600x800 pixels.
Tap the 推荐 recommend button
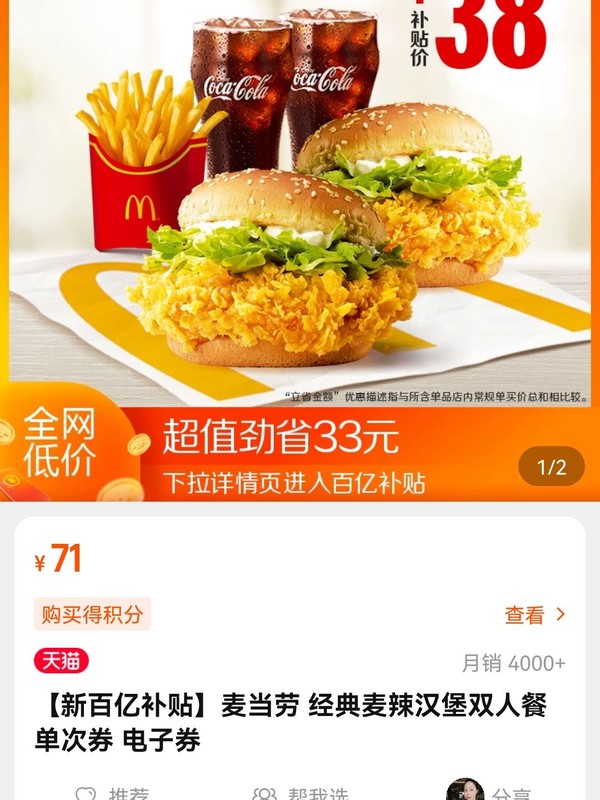pos(112,793)
